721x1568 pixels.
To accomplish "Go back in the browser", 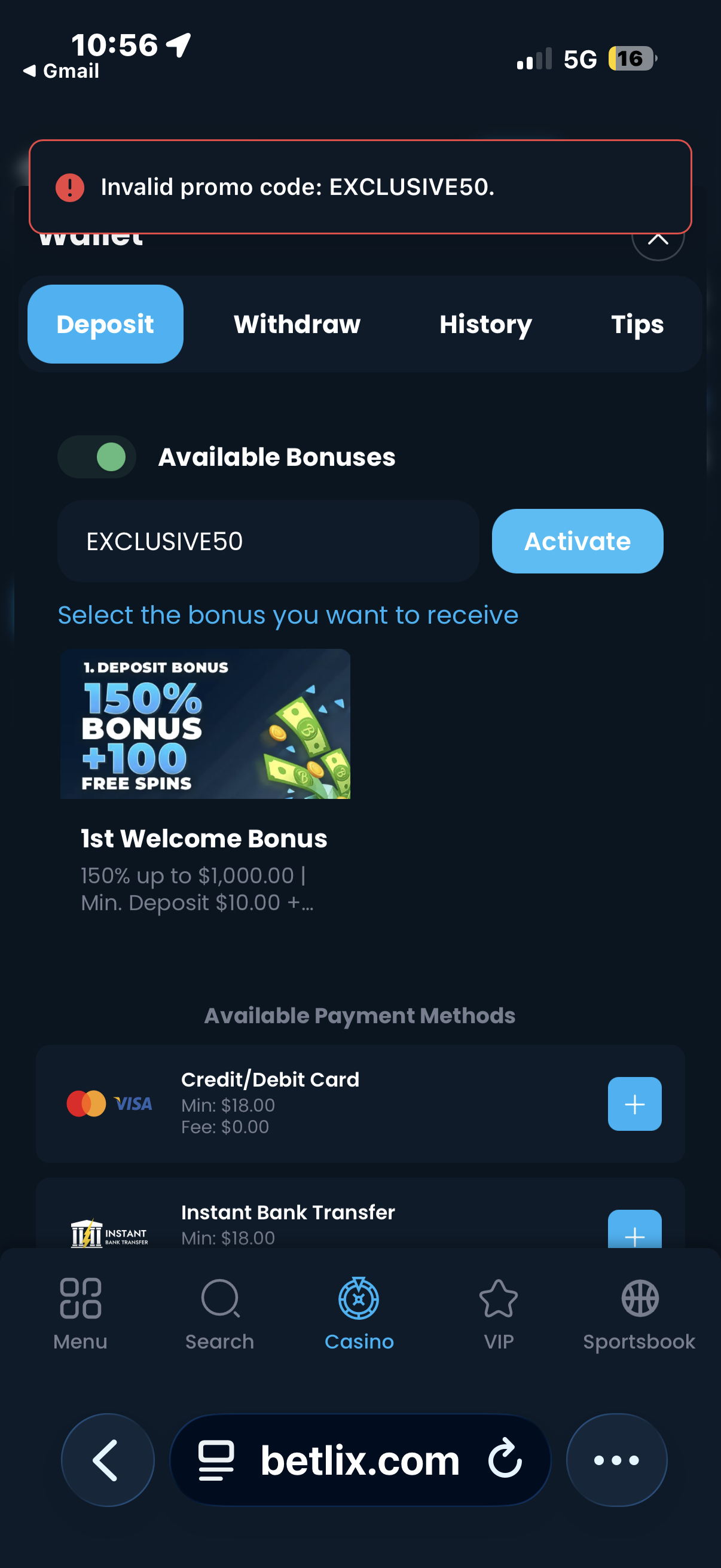I will [107, 1460].
